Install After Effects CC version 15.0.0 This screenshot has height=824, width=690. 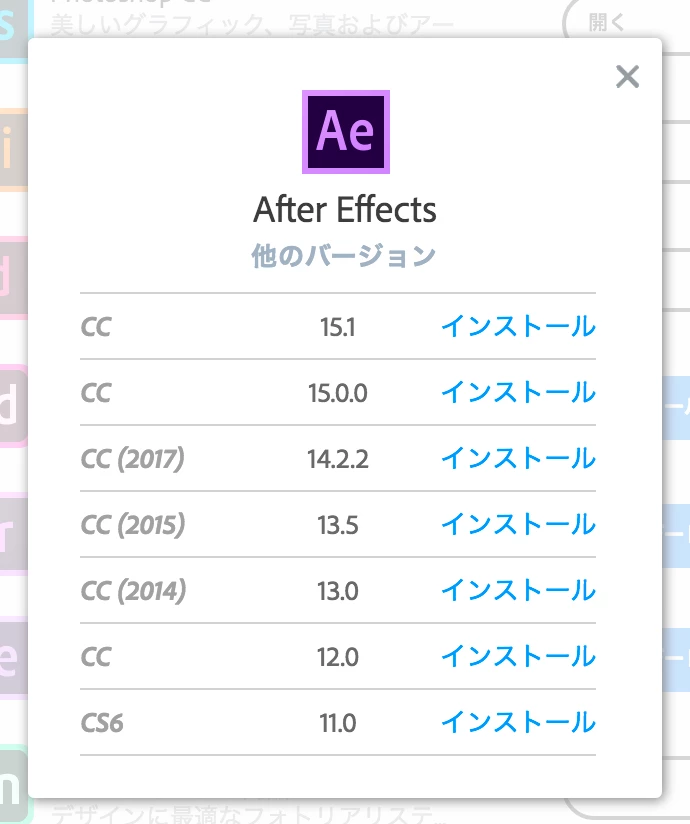coord(518,392)
